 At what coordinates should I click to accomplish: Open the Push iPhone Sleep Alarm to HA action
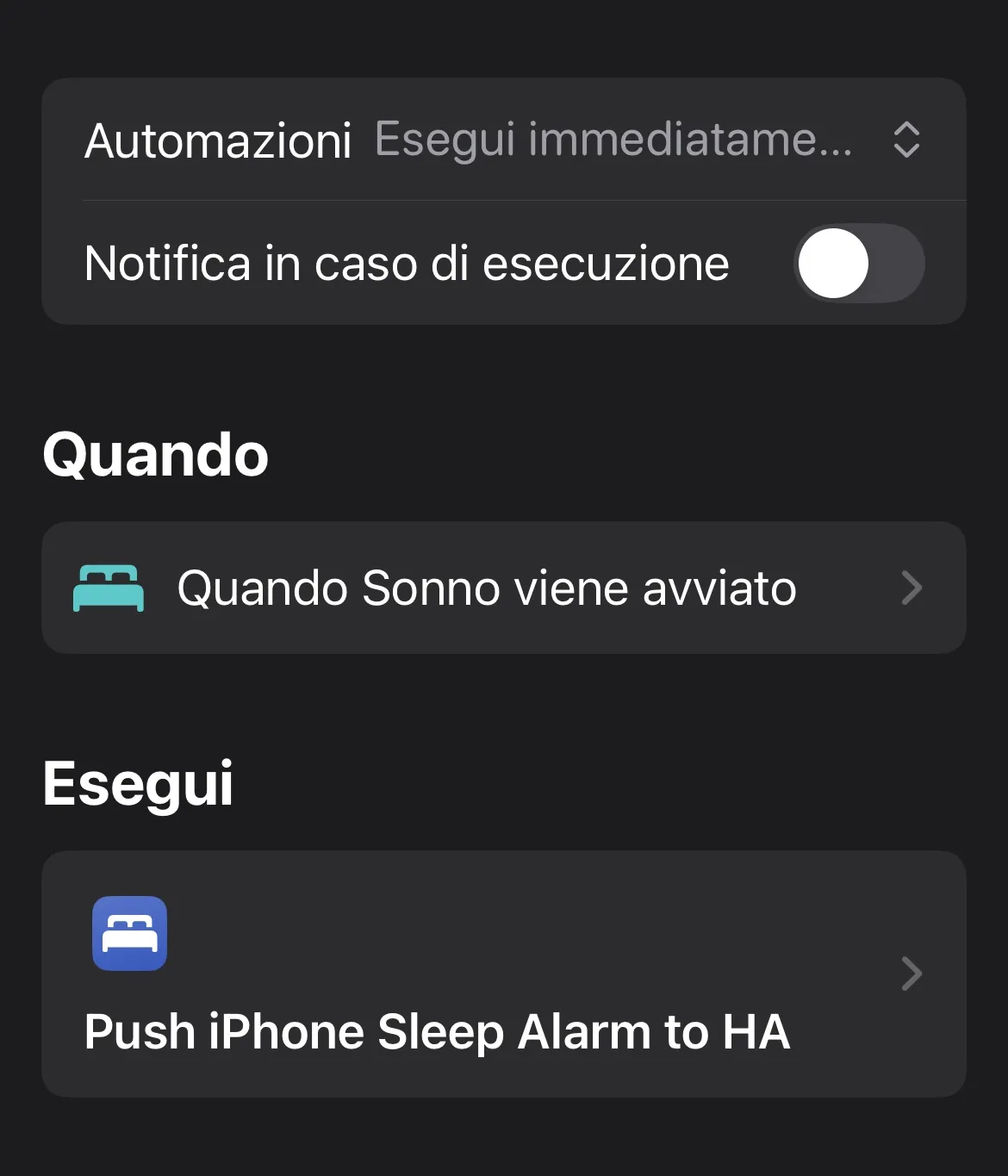504,974
